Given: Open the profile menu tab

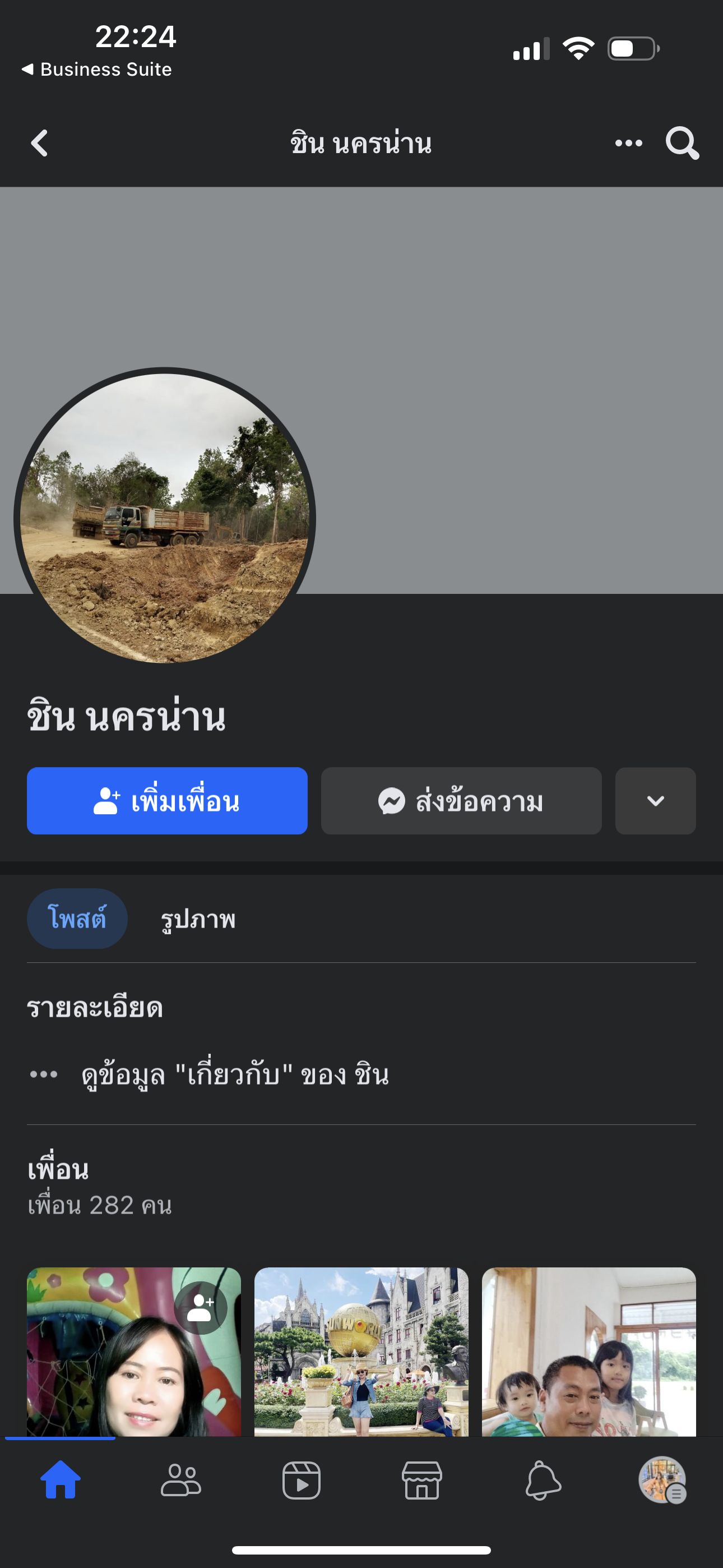Looking at the screenshot, I should (x=662, y=1481).
